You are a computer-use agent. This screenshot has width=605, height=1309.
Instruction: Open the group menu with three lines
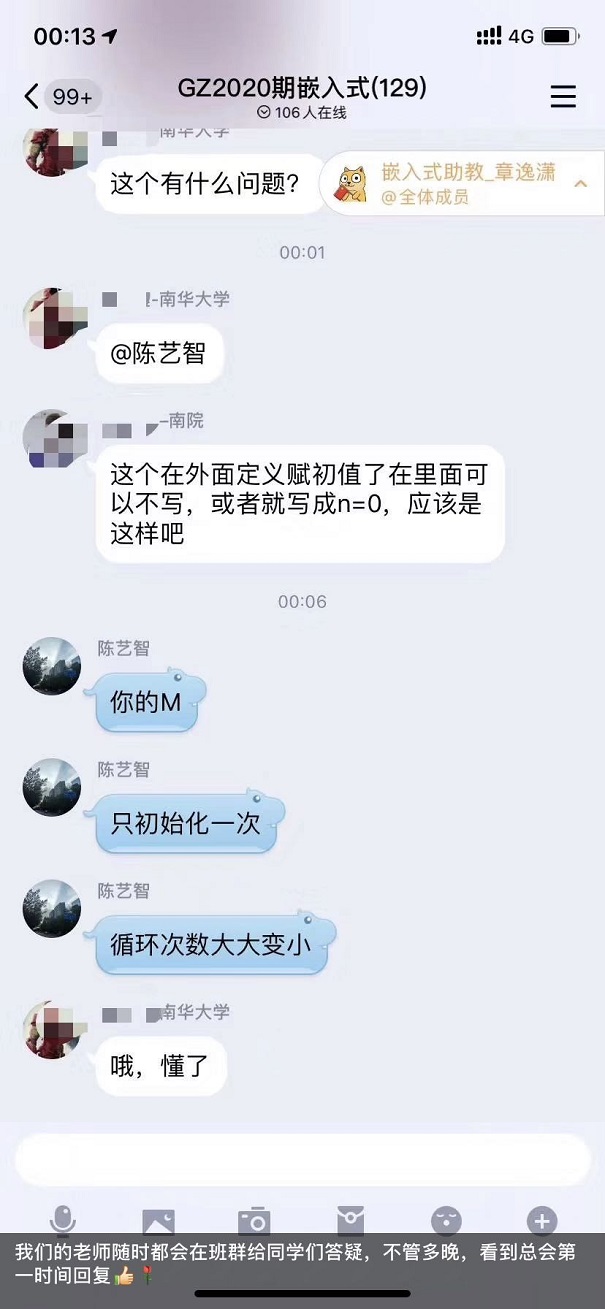[563, 96]
